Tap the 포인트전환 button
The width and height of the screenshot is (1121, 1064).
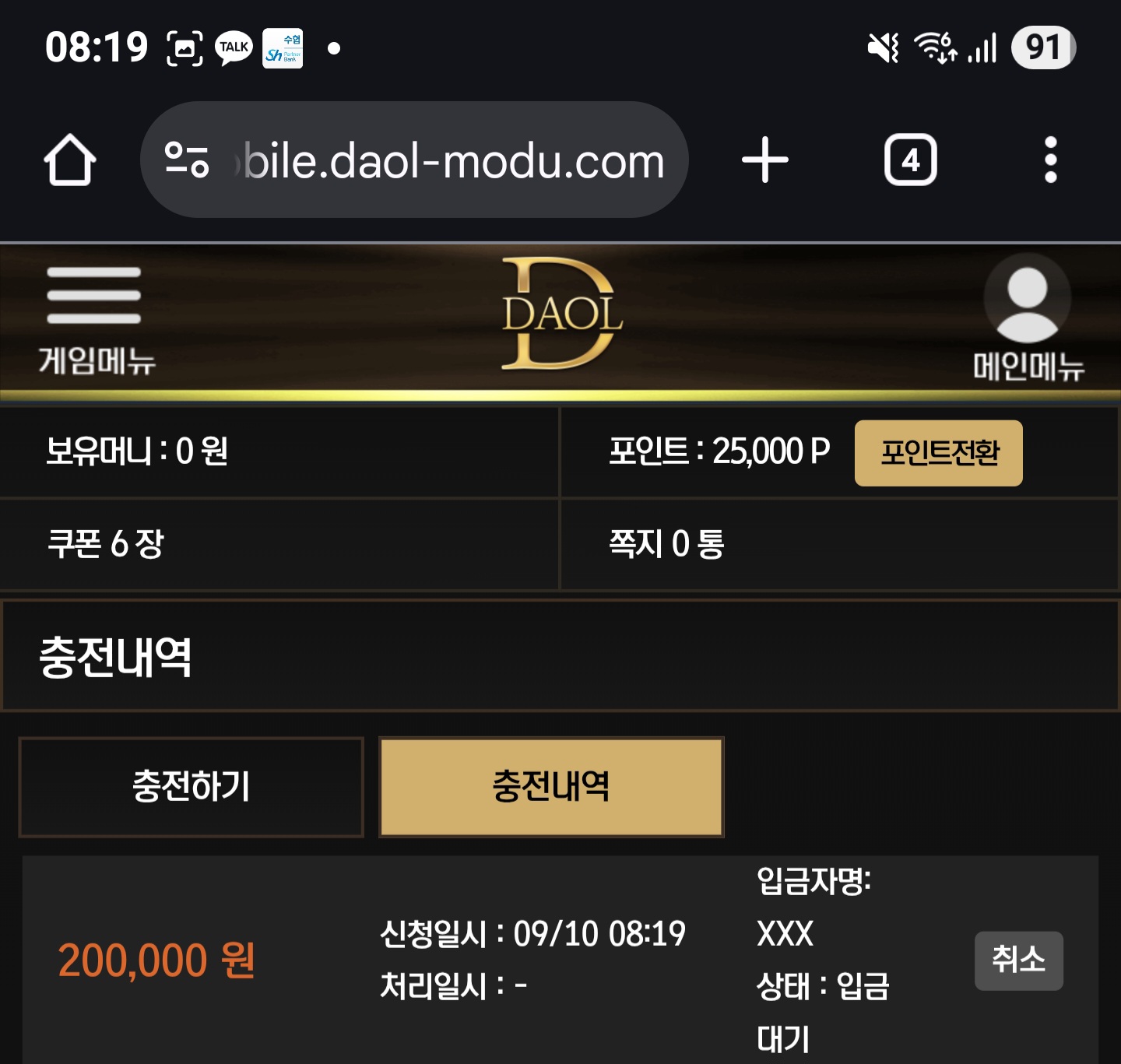pyautogui.click(x=938, y=453)
